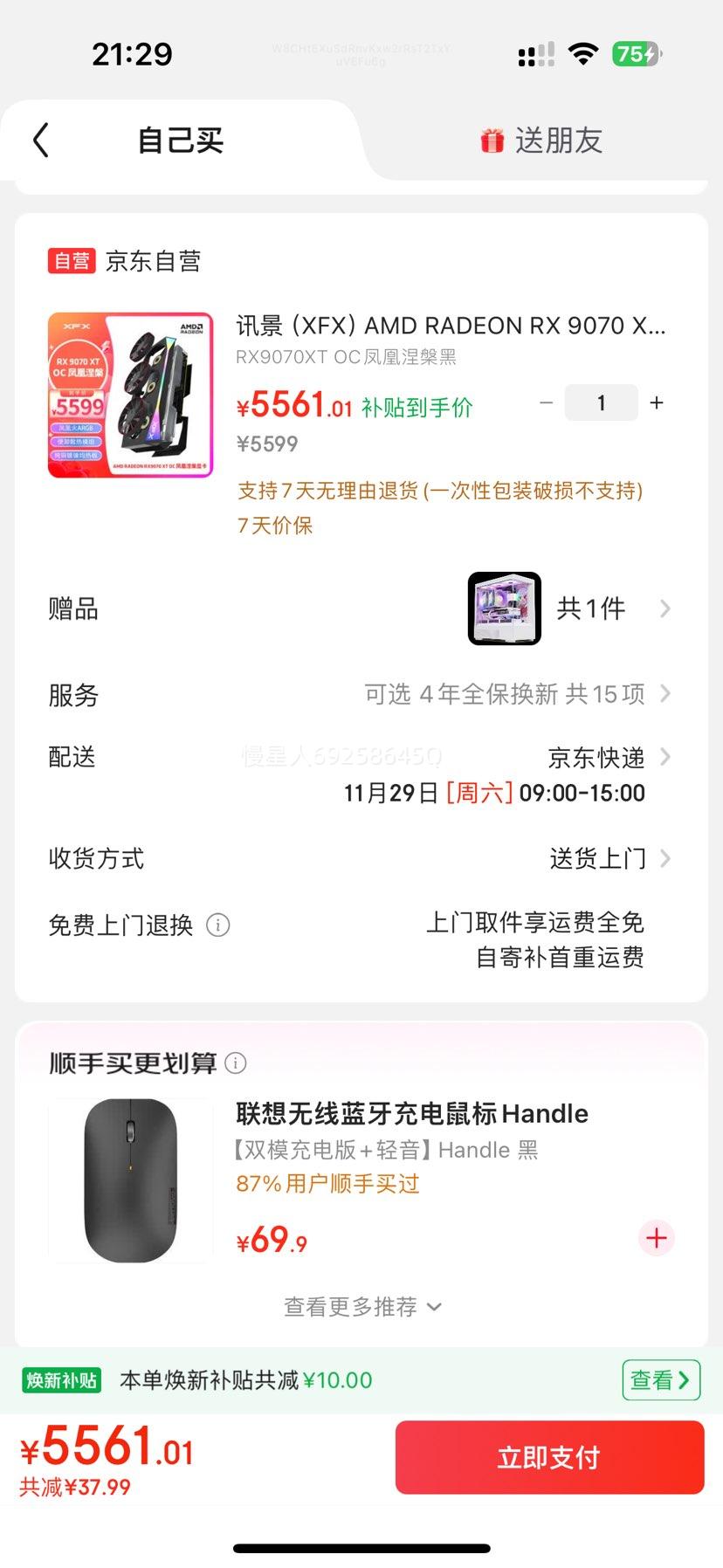The image size is (723, 1568).
Task: Tap the plus to increase quantity
Action: point(657,402)
